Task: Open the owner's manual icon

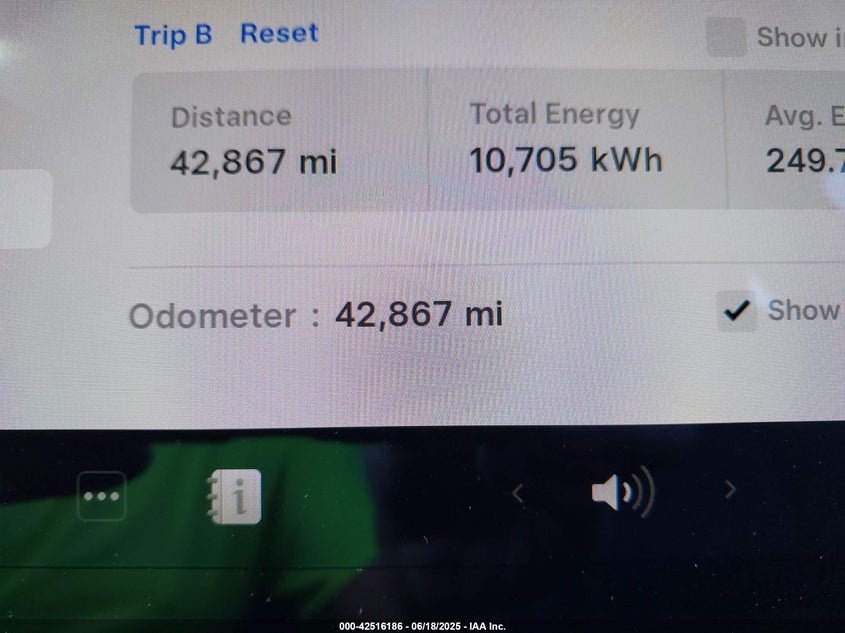Action: [x=234, y=496]
